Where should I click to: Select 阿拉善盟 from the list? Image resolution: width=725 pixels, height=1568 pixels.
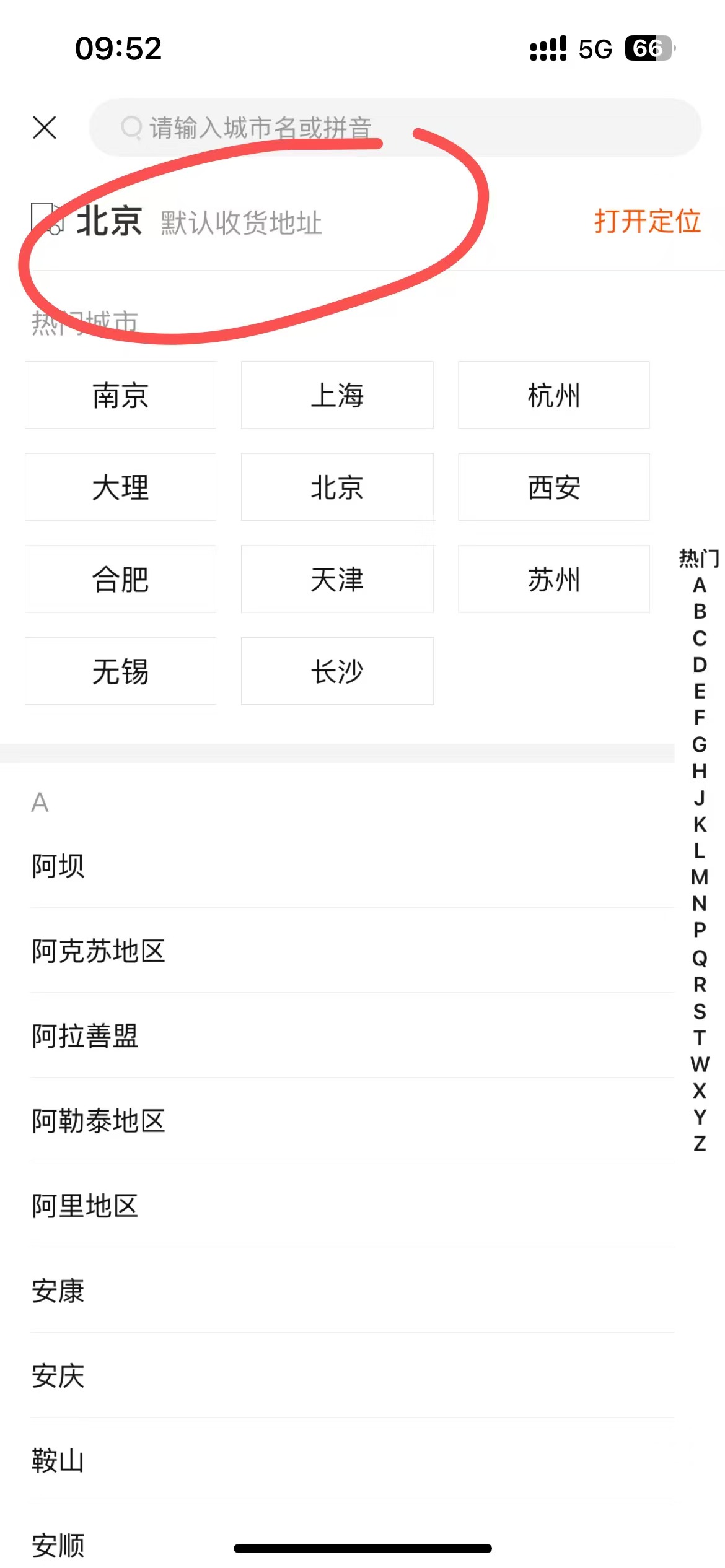point(352,1035)
